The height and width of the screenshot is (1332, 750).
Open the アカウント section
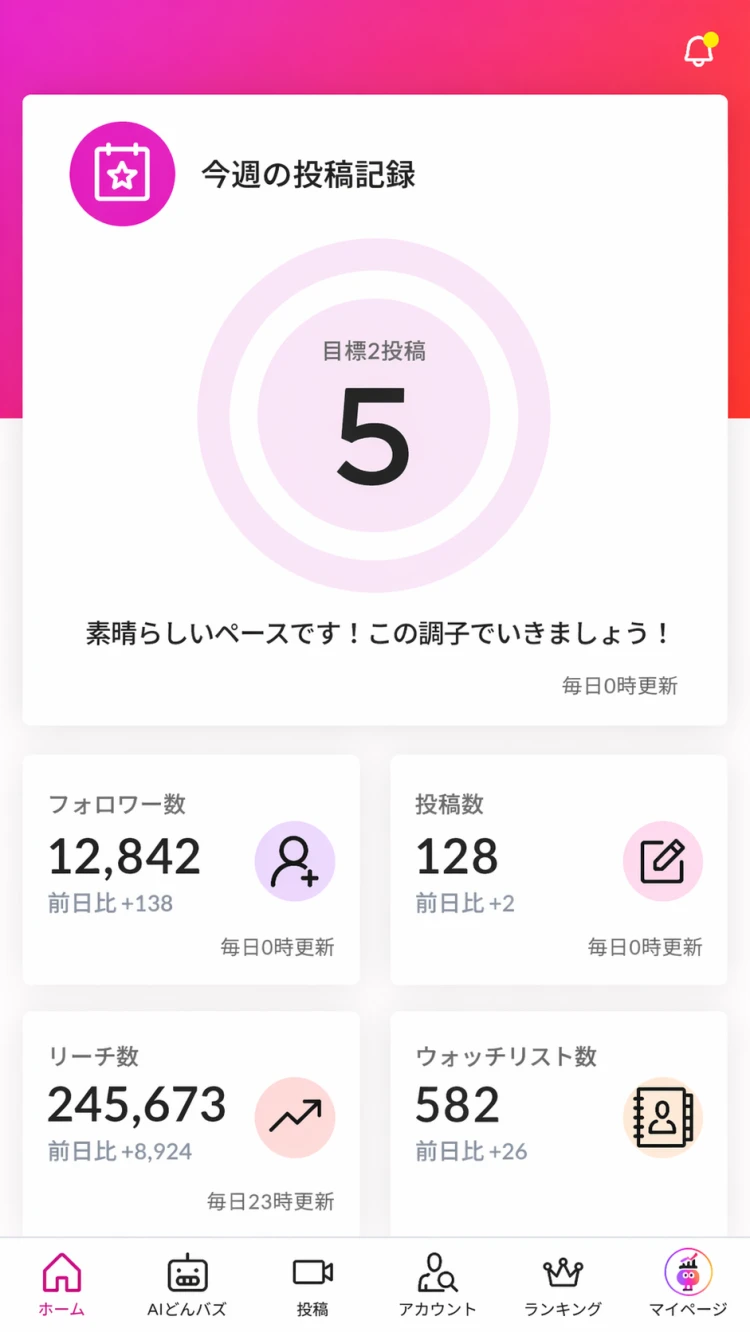438,1284
